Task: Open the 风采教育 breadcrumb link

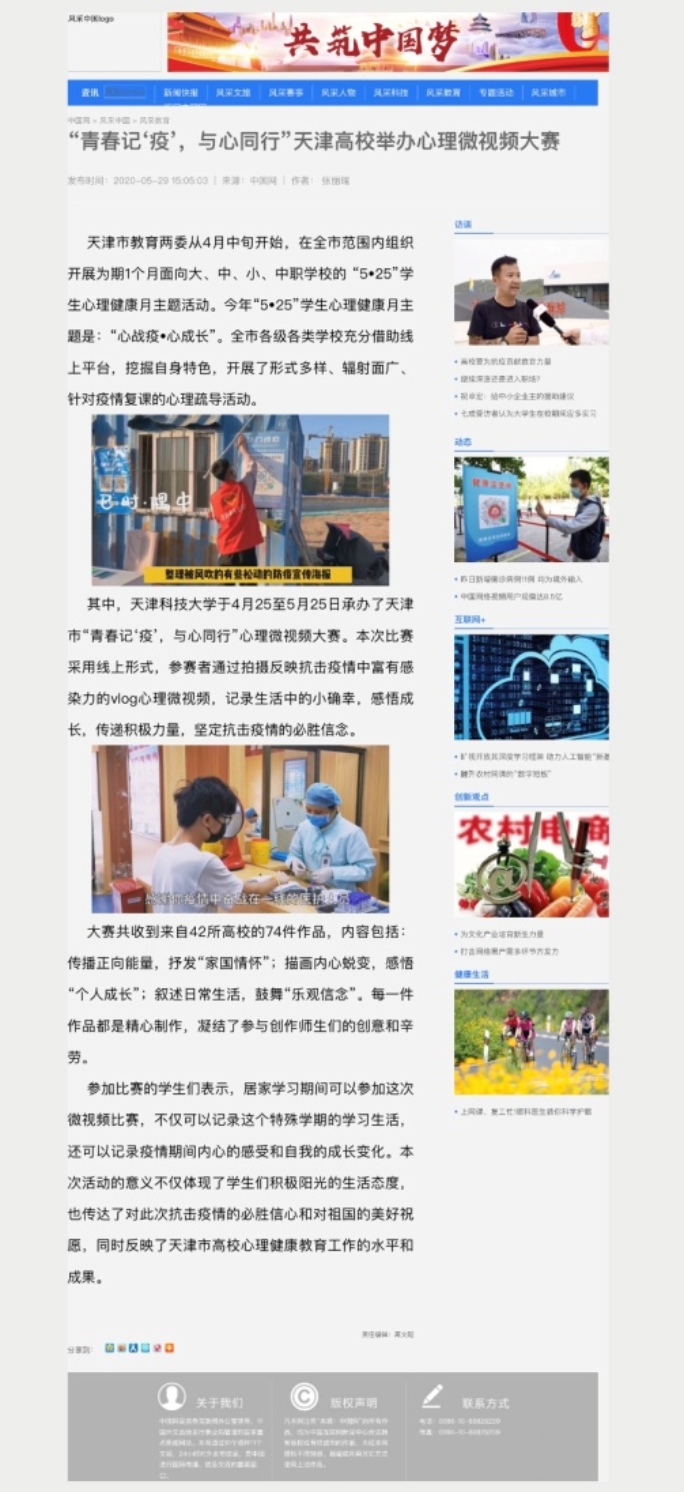Action: point(154,120)
